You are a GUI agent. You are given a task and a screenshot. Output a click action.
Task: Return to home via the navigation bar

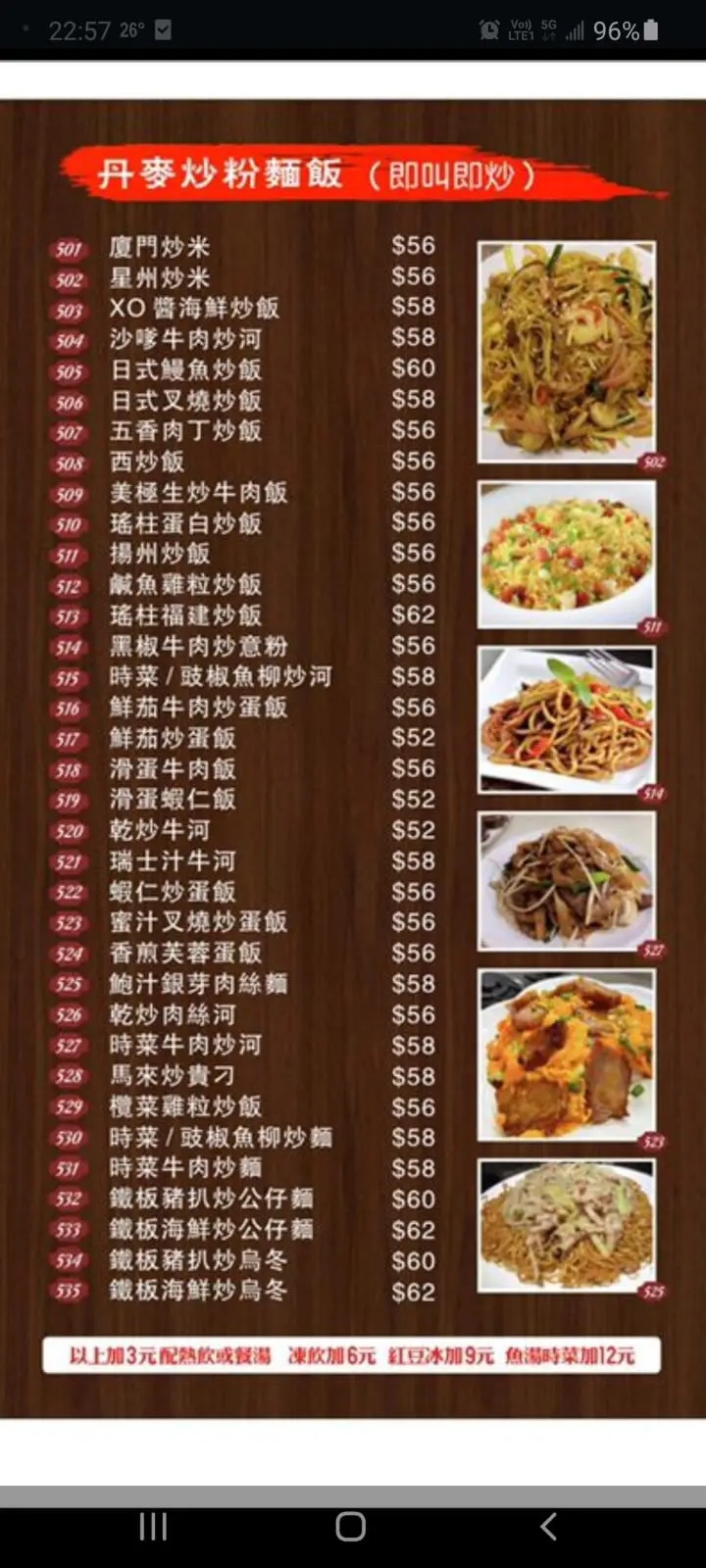click(x=351, y=1526)
